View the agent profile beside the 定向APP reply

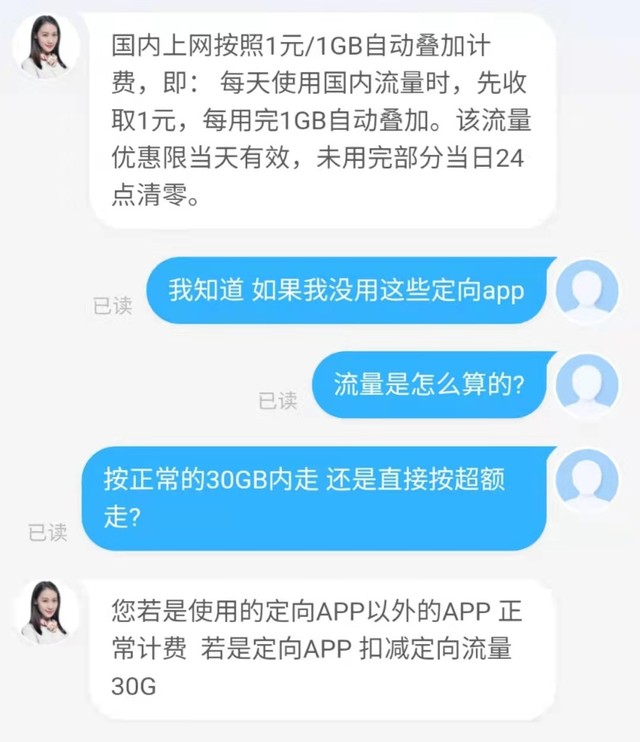[45, 612]
